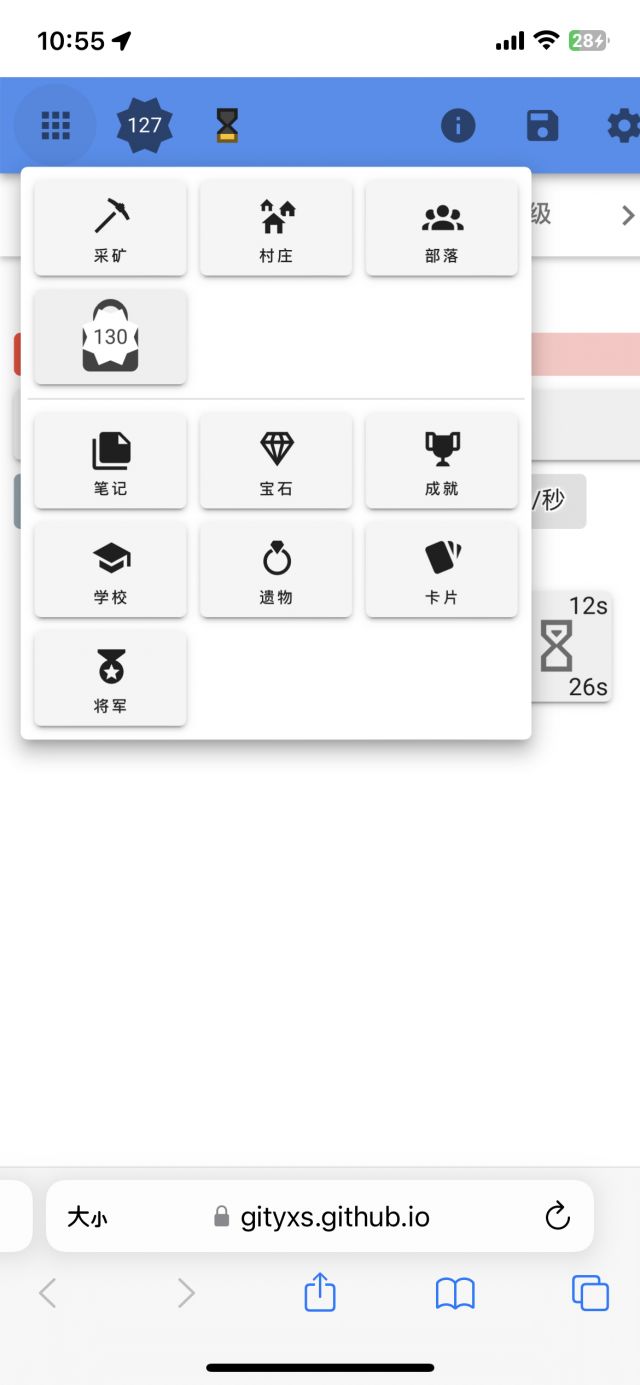Open the 卡片 cards page
640x1385 pixels.
coord(441,569)
